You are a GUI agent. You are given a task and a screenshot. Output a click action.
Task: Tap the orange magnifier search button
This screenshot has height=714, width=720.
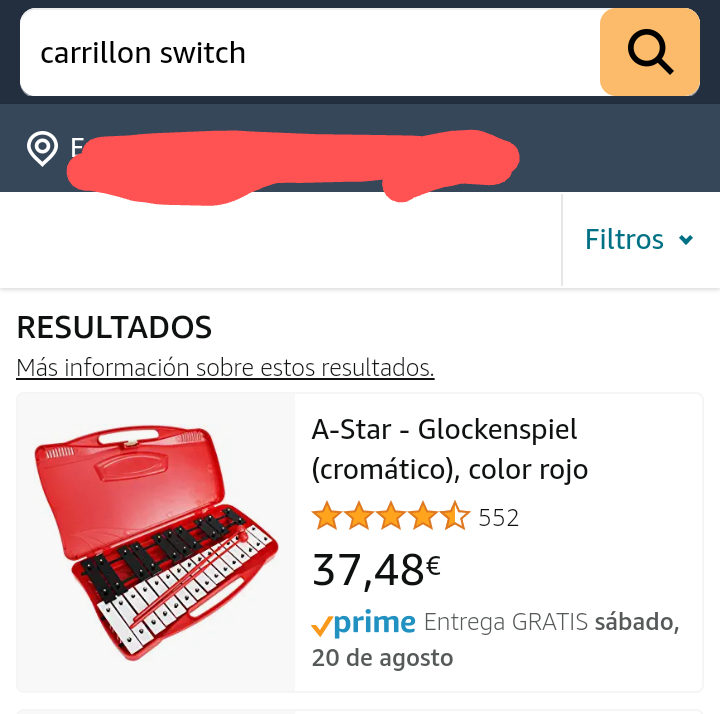point(650,52)
